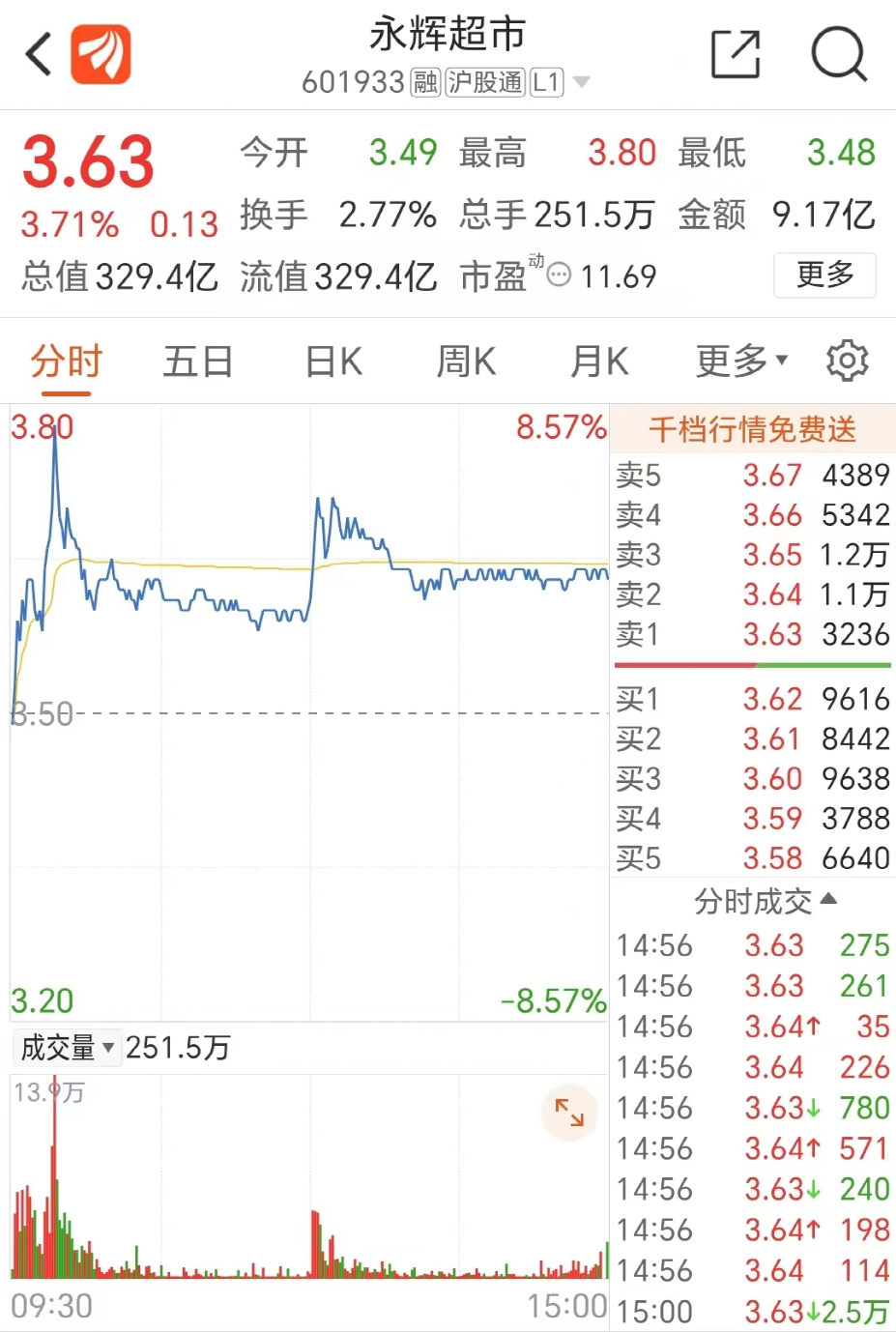View the 周K chart tab
Screen dimensions: 896x1332
point(466,362)
